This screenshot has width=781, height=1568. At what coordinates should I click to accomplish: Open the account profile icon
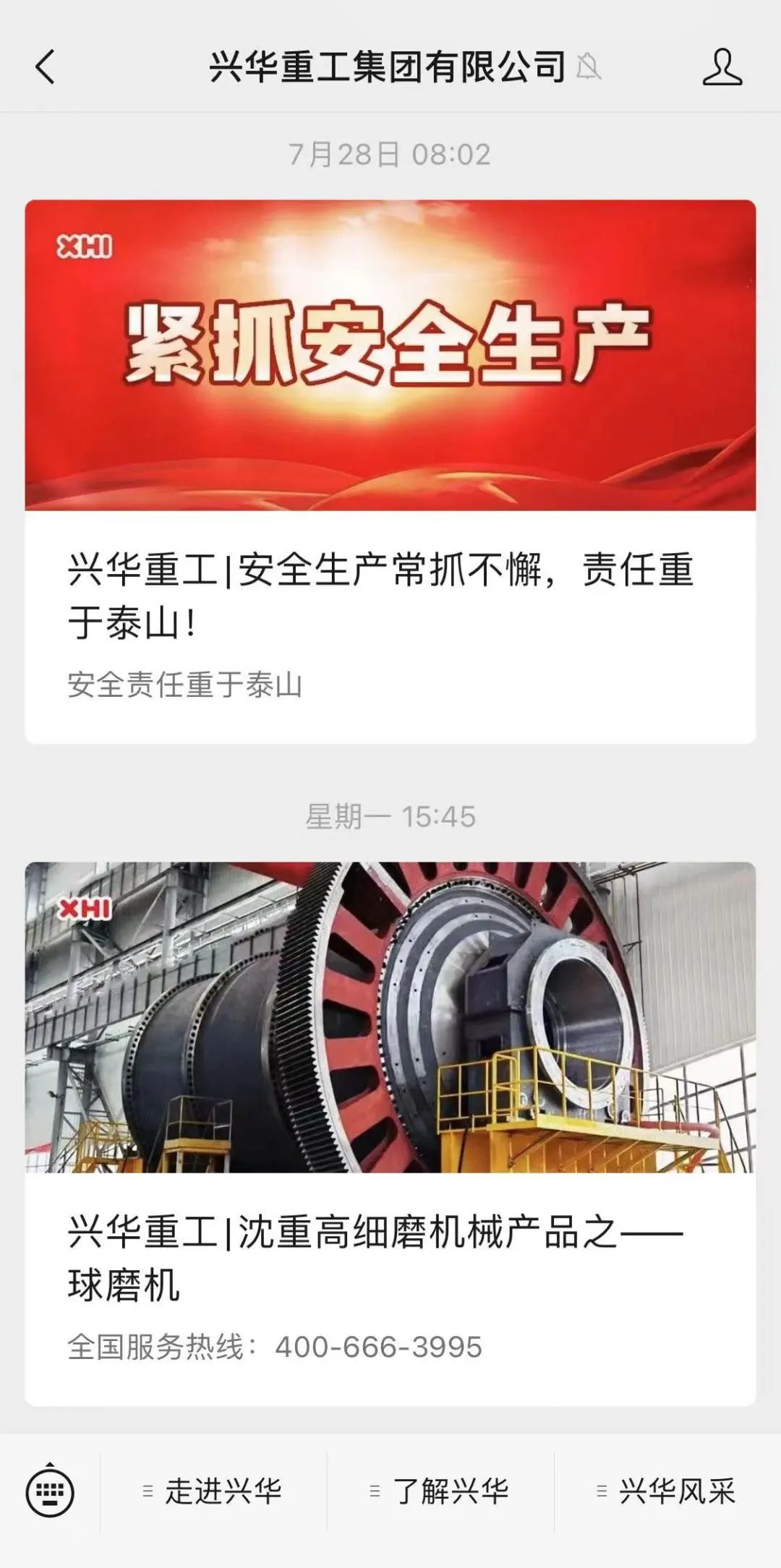point(722,67)
